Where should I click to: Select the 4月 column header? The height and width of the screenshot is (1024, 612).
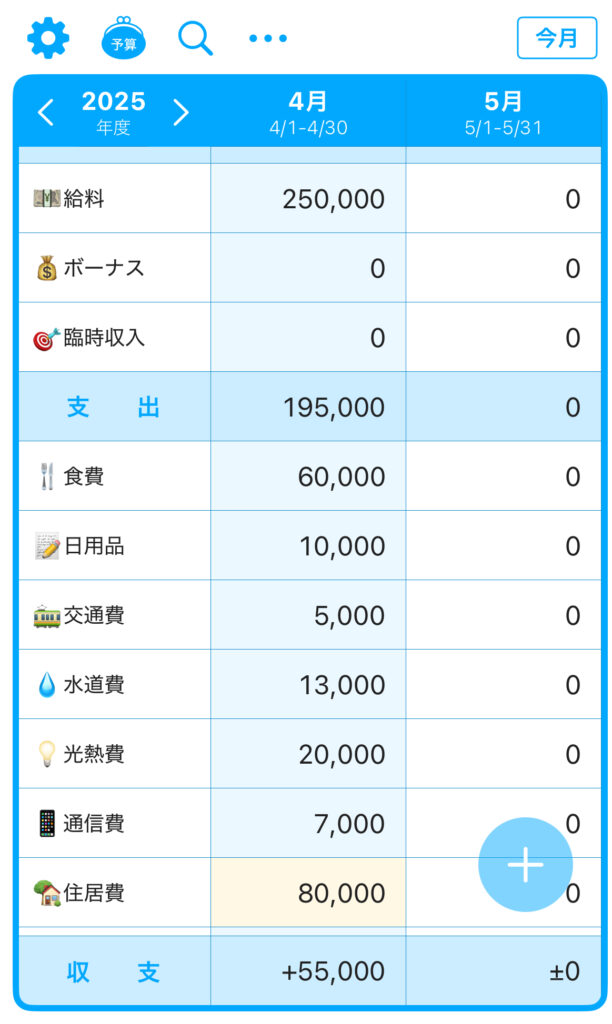308,112
